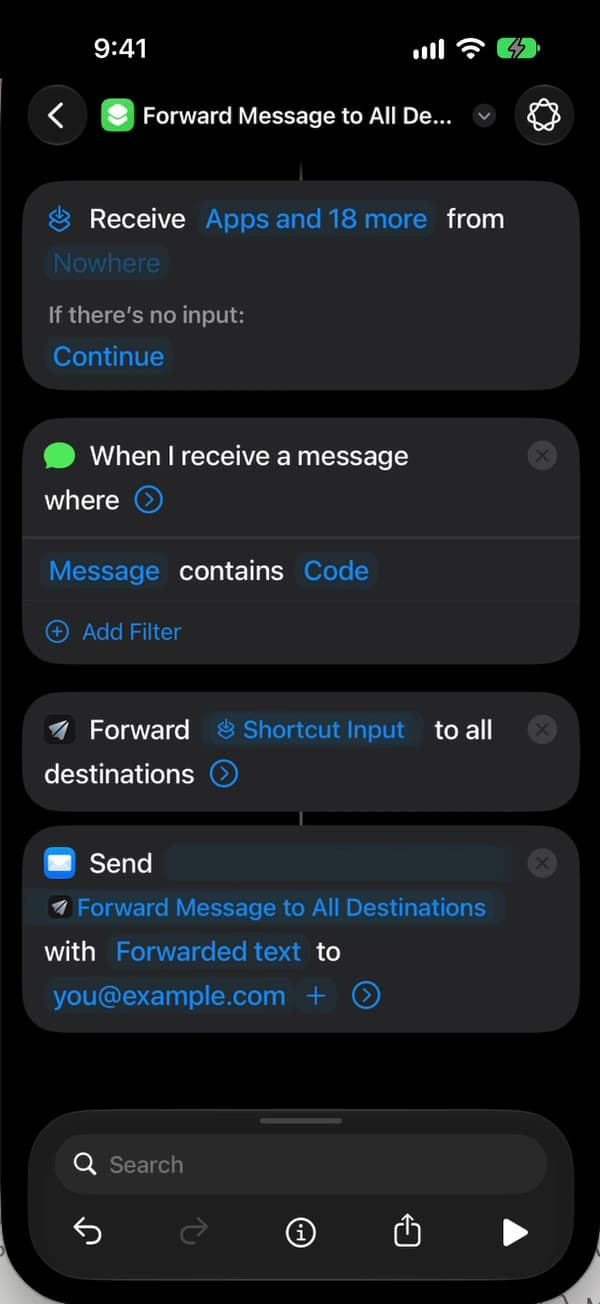Delete the Send email action

coord(541,863)
